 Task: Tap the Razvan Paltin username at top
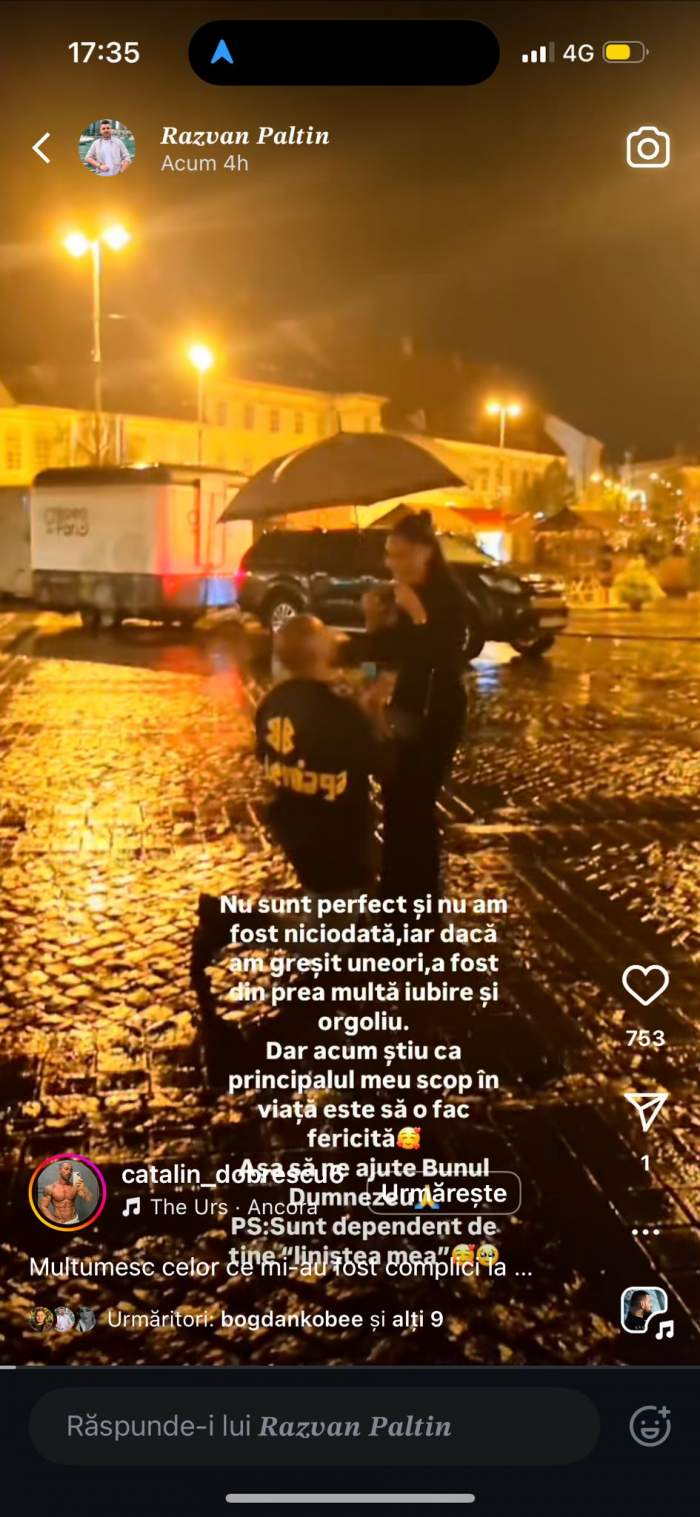click(x=245, y=136)
